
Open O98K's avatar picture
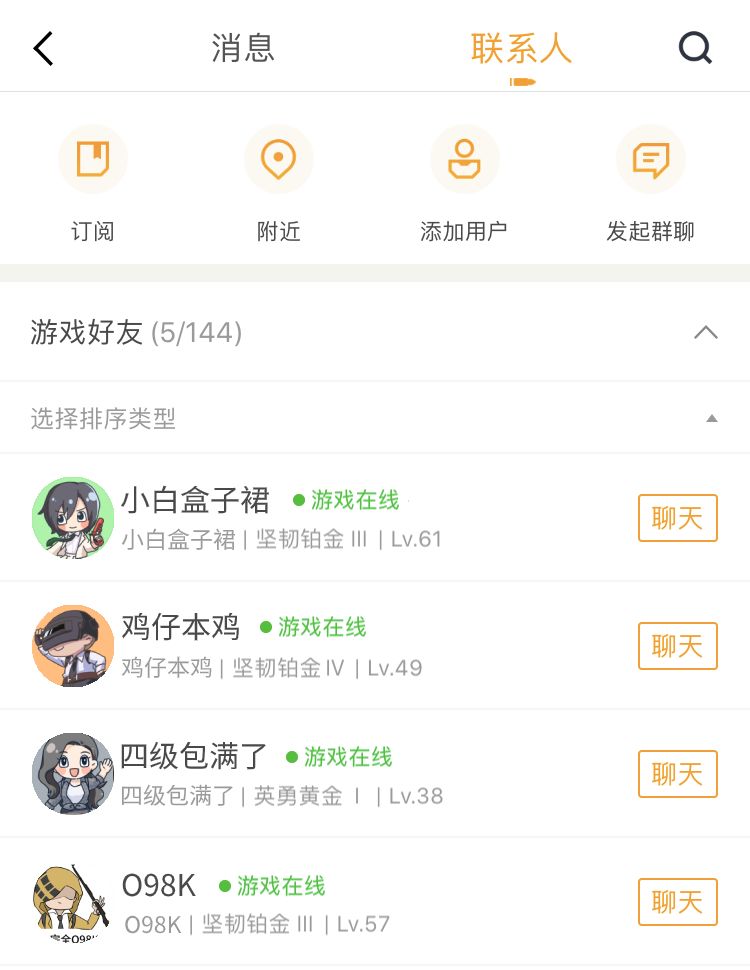[x=72, y=902]
